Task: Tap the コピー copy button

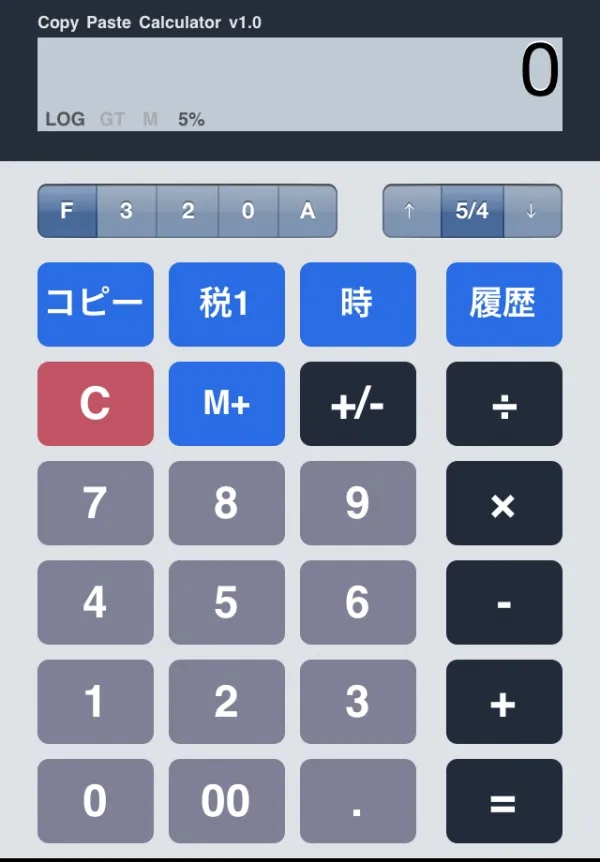Action: click(95, 304)
